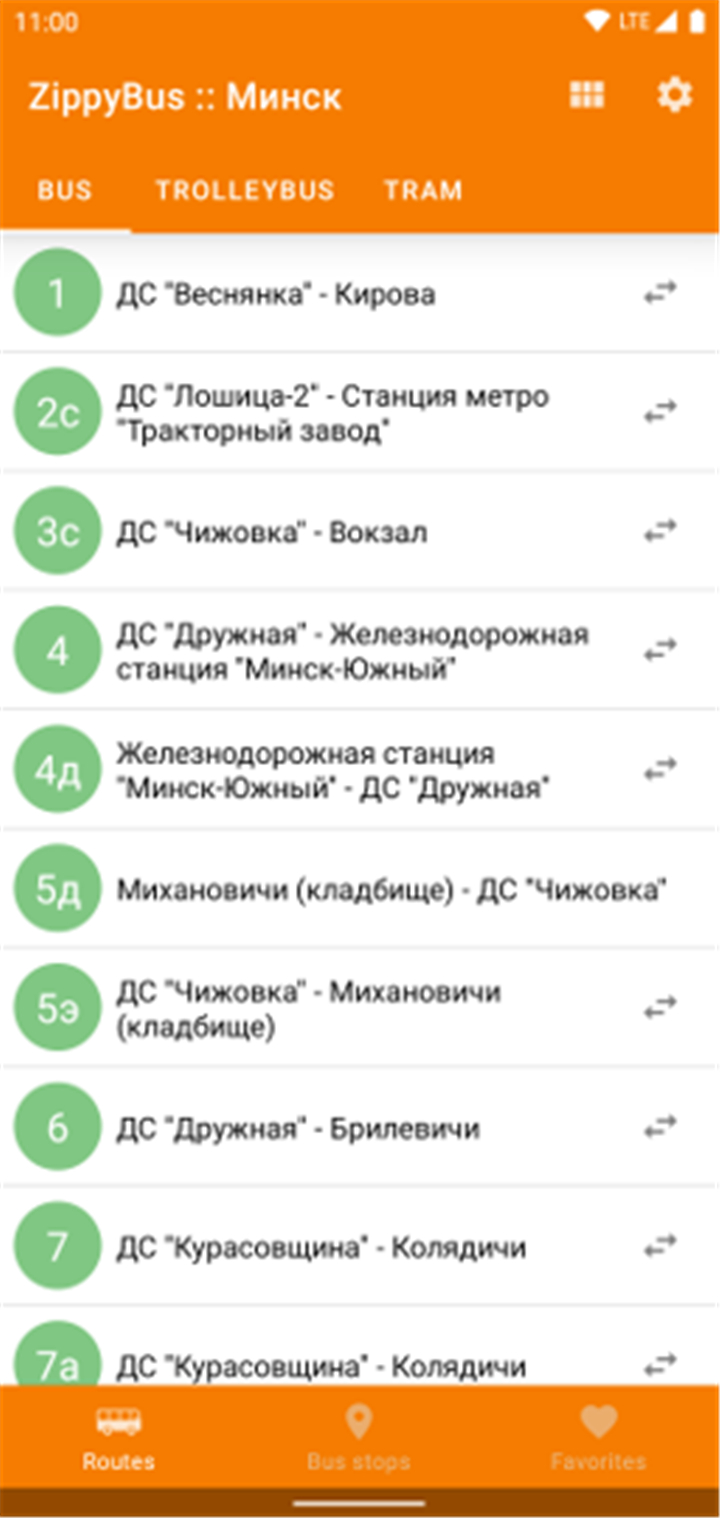The image size is (720, 1518).
Task: Reverse direction of route 6 Брилевичи
Action: [x=660, y=1127]
